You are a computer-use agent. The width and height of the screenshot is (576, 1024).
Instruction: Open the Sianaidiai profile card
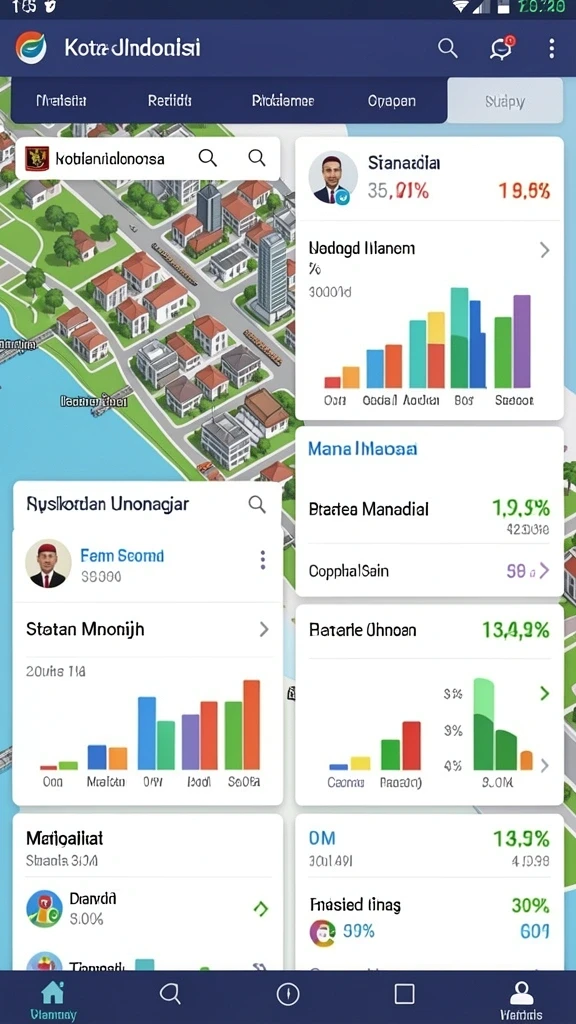tap(429, 178)
